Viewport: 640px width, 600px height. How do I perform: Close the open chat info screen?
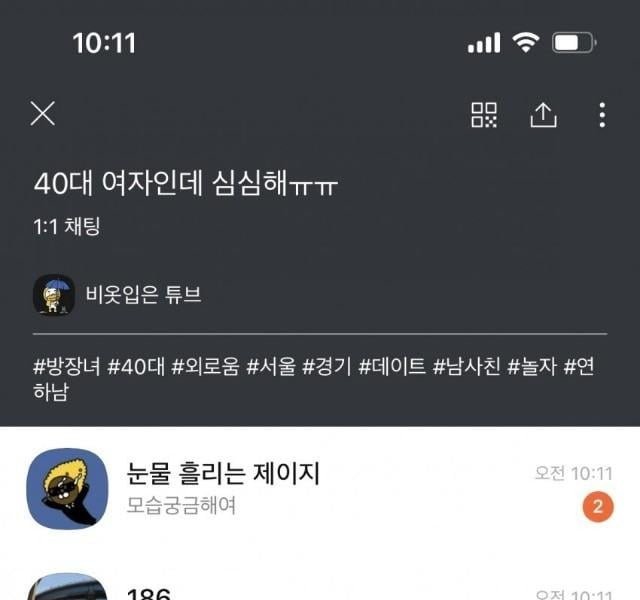(x=42, y=114)
